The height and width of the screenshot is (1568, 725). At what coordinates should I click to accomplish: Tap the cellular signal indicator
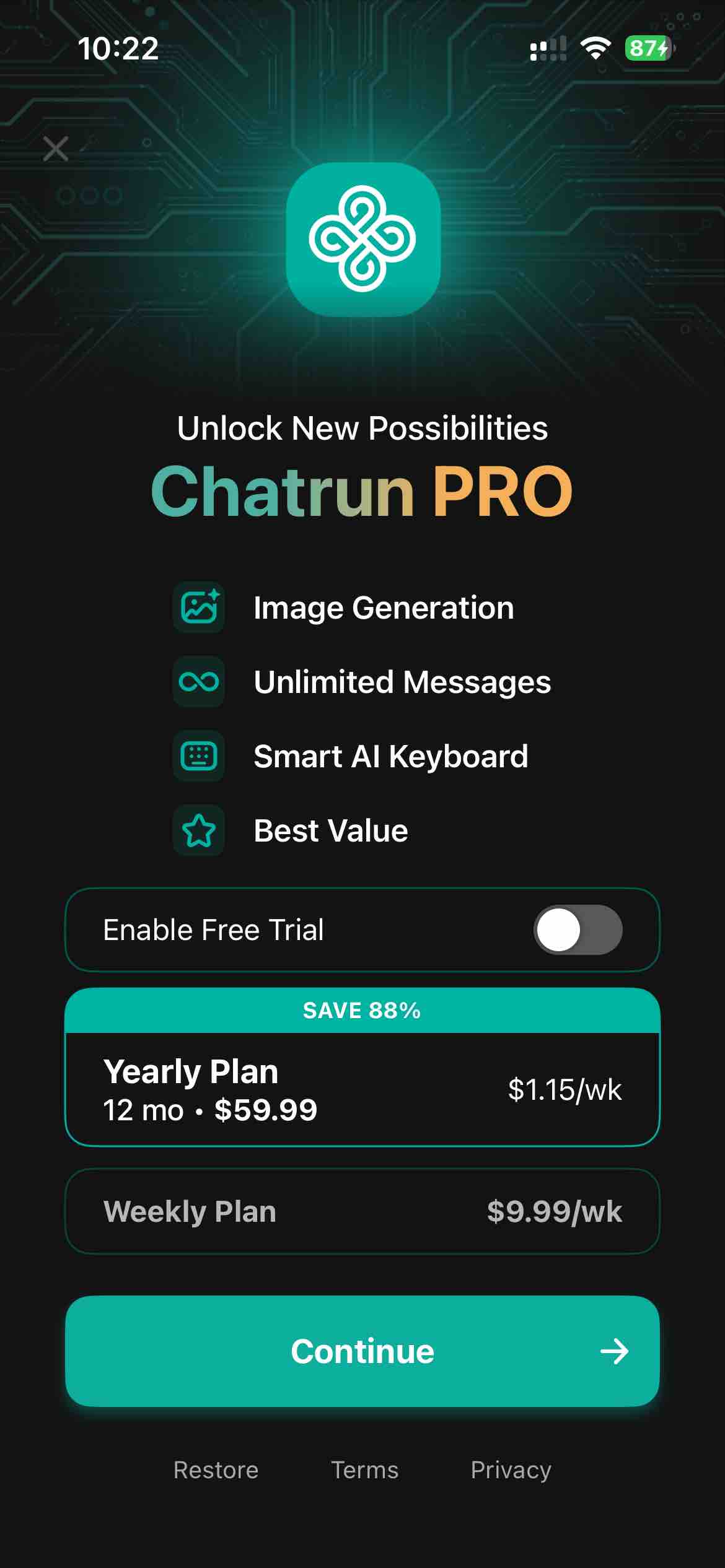pyautogui.click(x=548, y=50)
